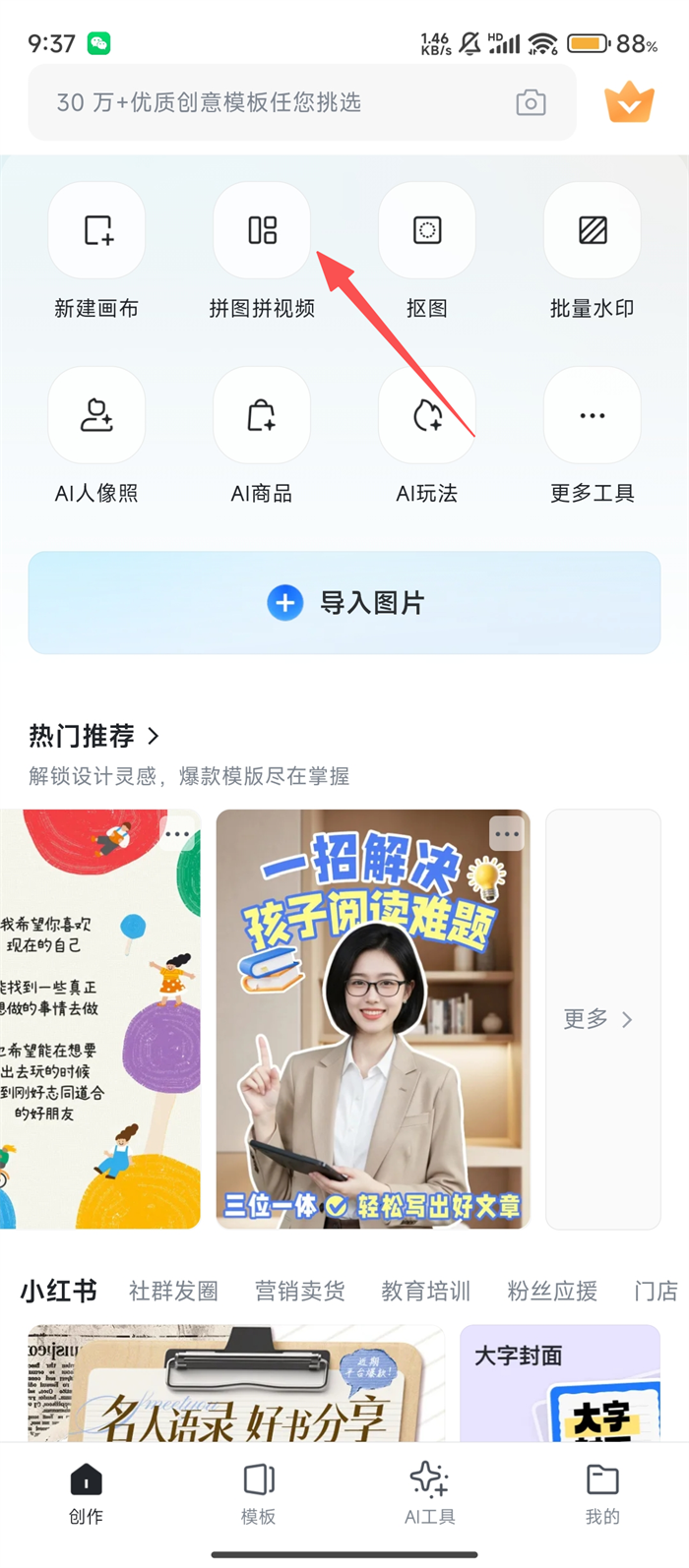The image size is (689, 1568).
Task: Switch to the 营销卖货 category
Action: tap(299, 1291)
